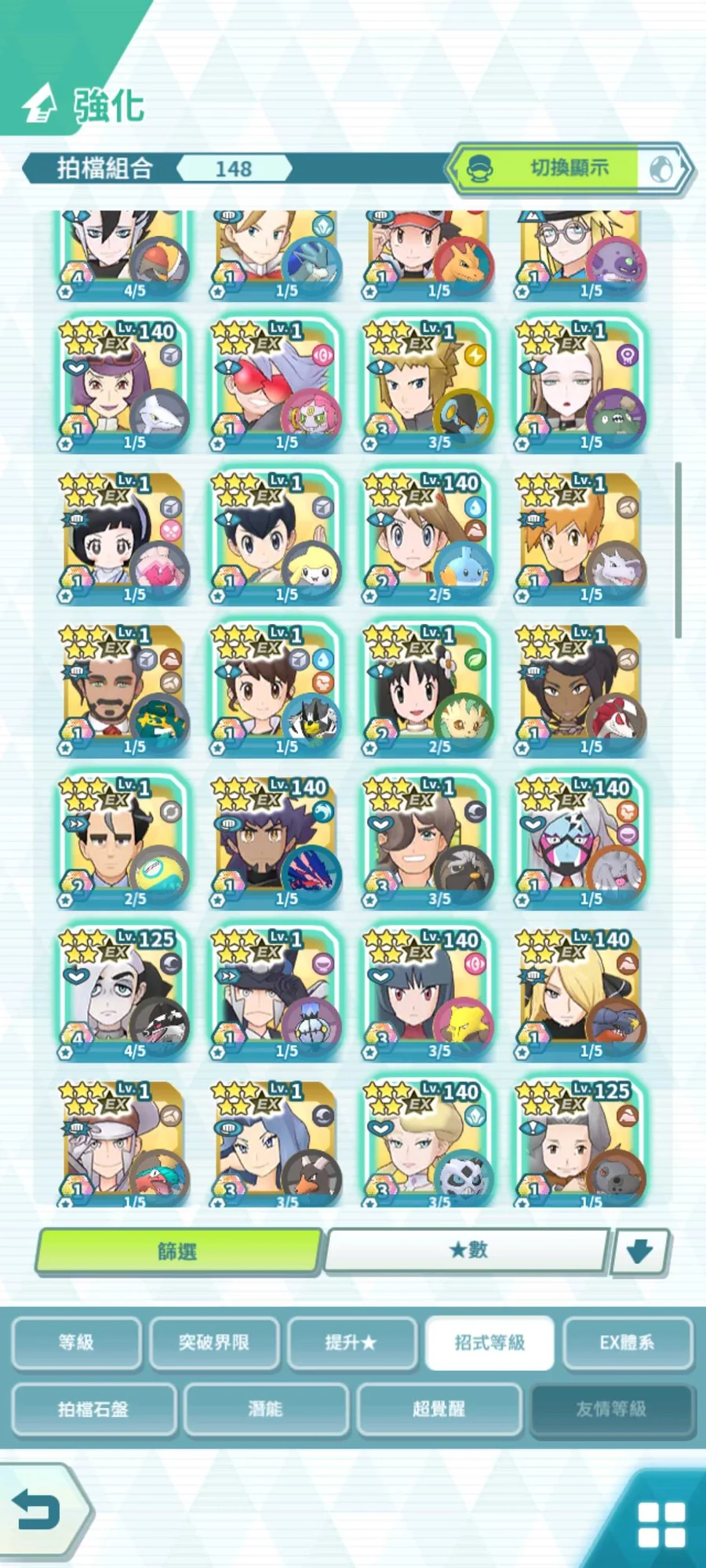
Task: Go back with the return arrow
Action: click(x=43, y=1511)
